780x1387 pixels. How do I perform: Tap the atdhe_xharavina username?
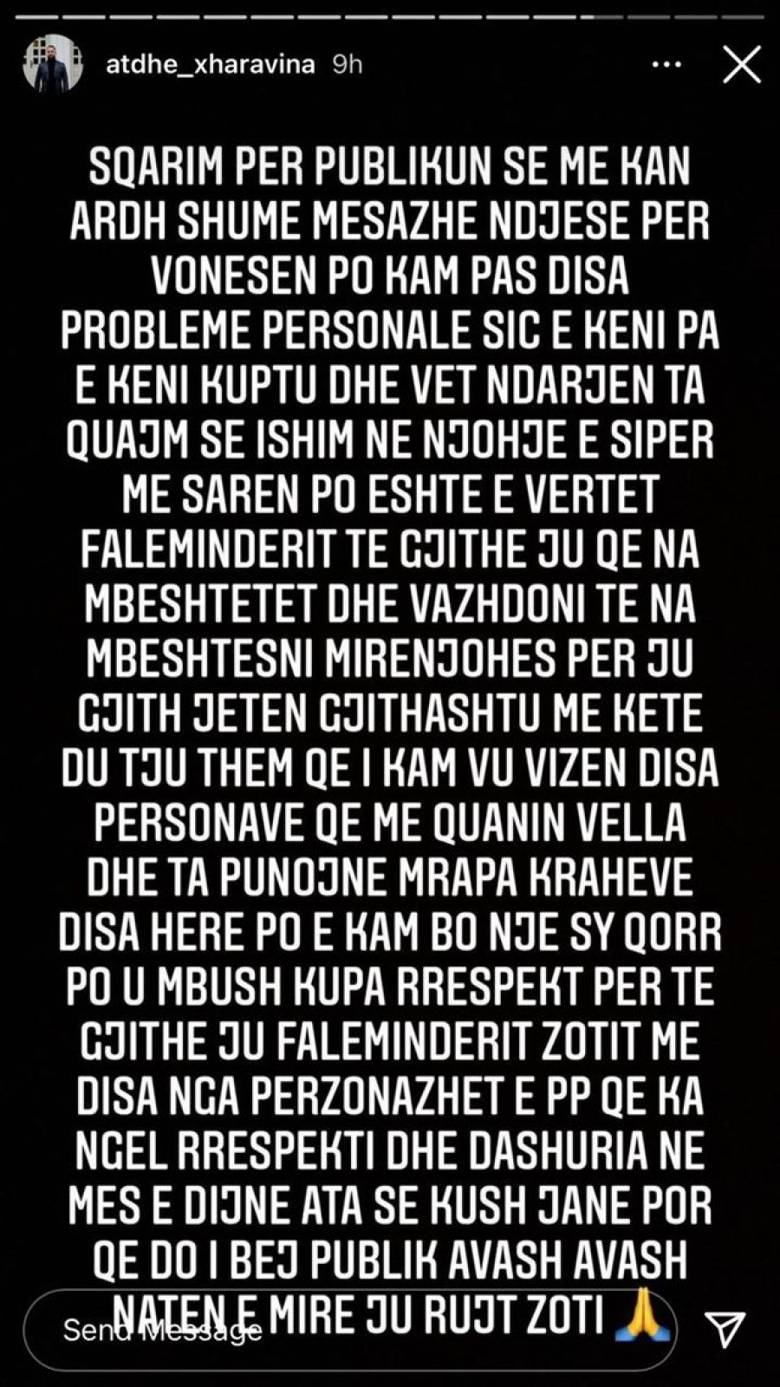pos(209,65)
